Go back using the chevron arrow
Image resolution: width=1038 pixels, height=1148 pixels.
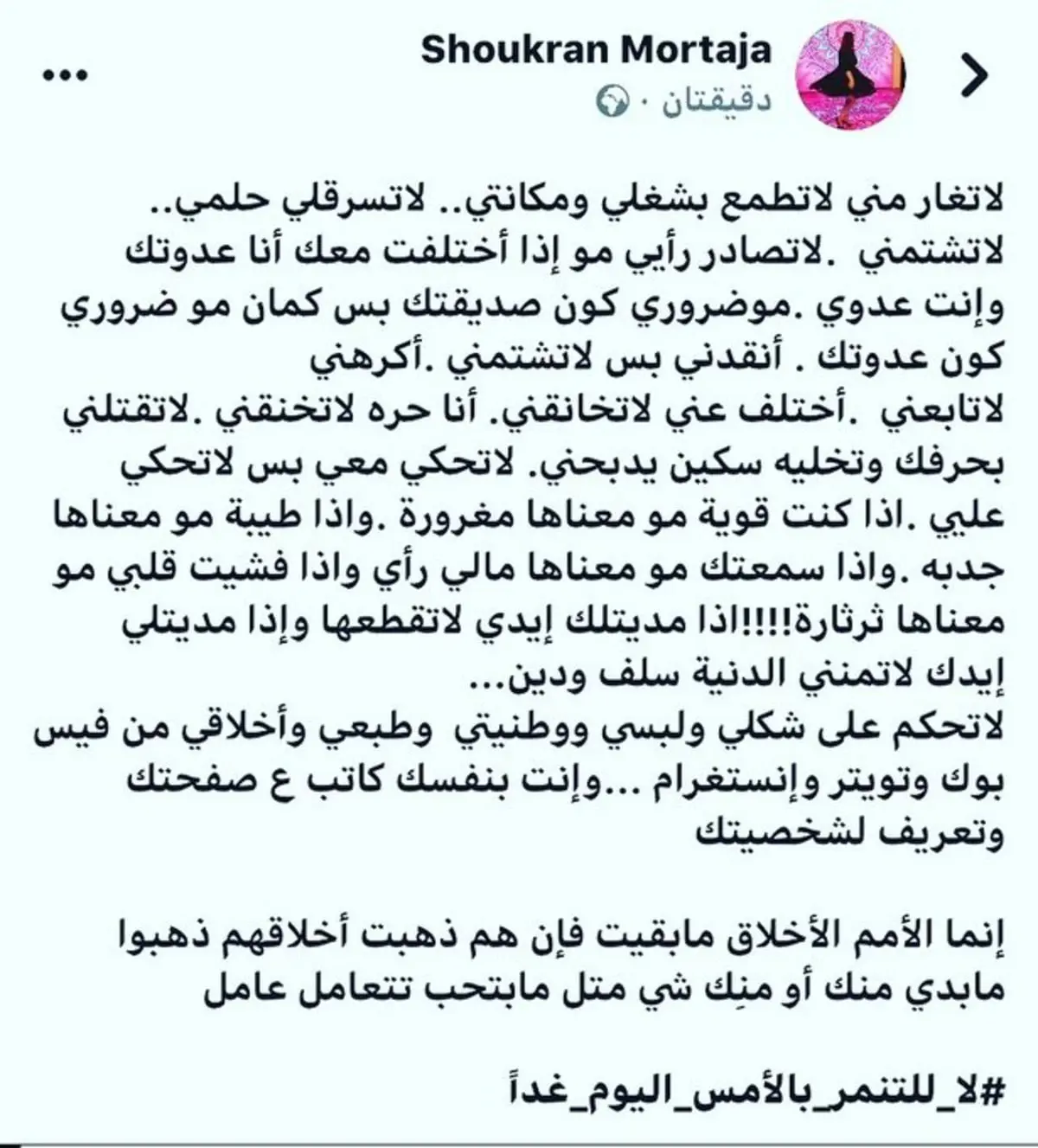[x=975, y=77]
